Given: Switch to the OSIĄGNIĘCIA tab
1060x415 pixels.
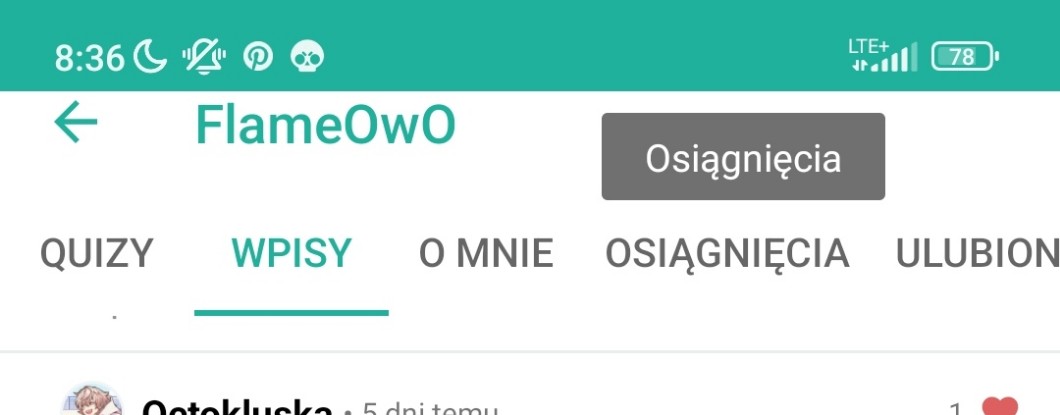Looking at the screenshot, I should click(x=727, y=254).
